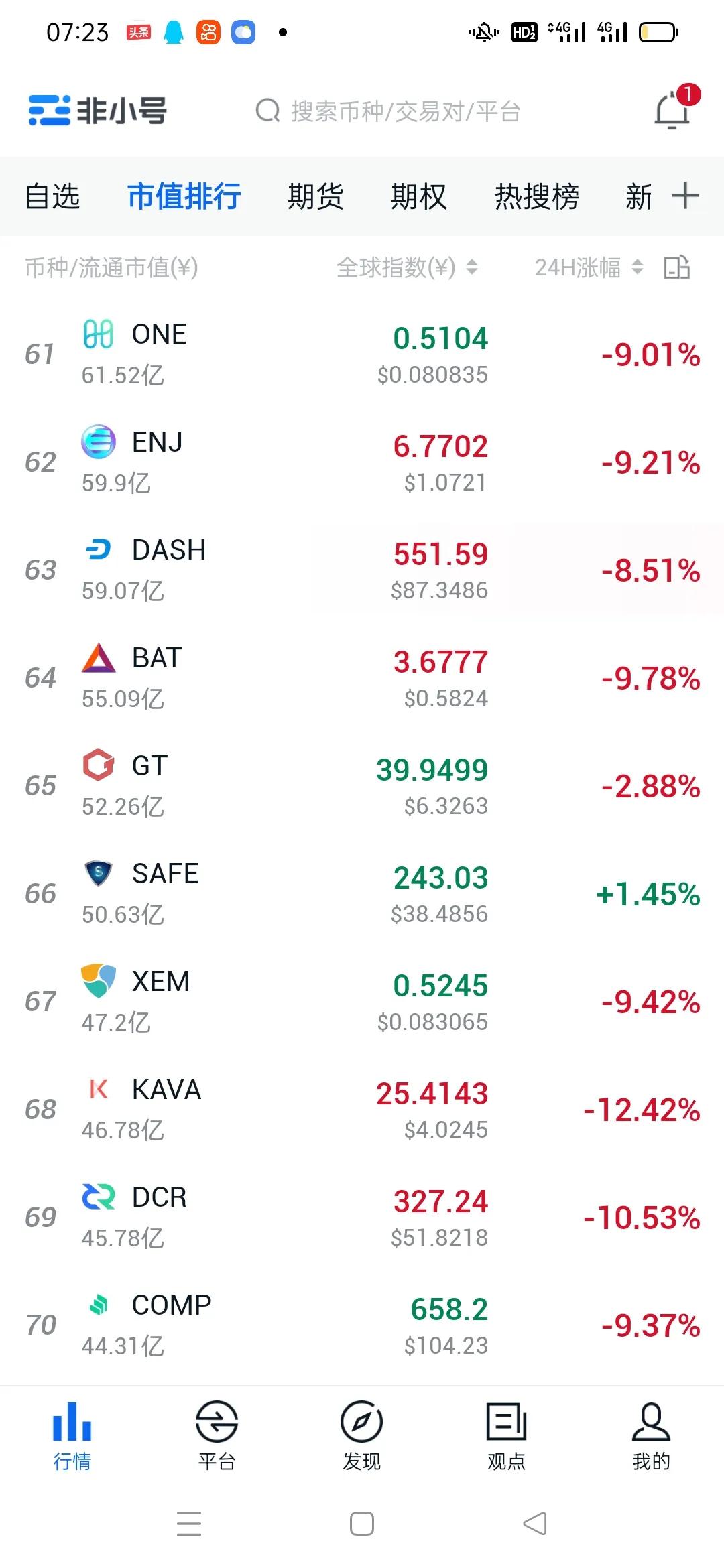This screenshot has width=724, height=1568.
Task: Tap the SAFE shield logo
Action: (97, 874)
